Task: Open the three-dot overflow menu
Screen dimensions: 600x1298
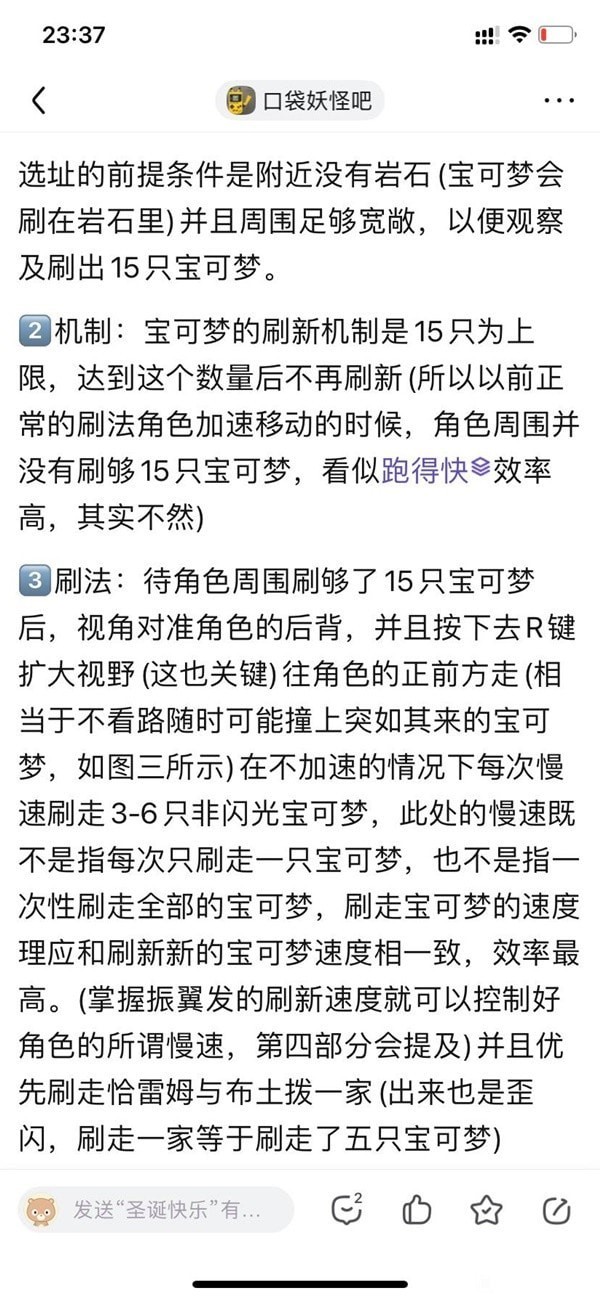Action: [558, 101]
